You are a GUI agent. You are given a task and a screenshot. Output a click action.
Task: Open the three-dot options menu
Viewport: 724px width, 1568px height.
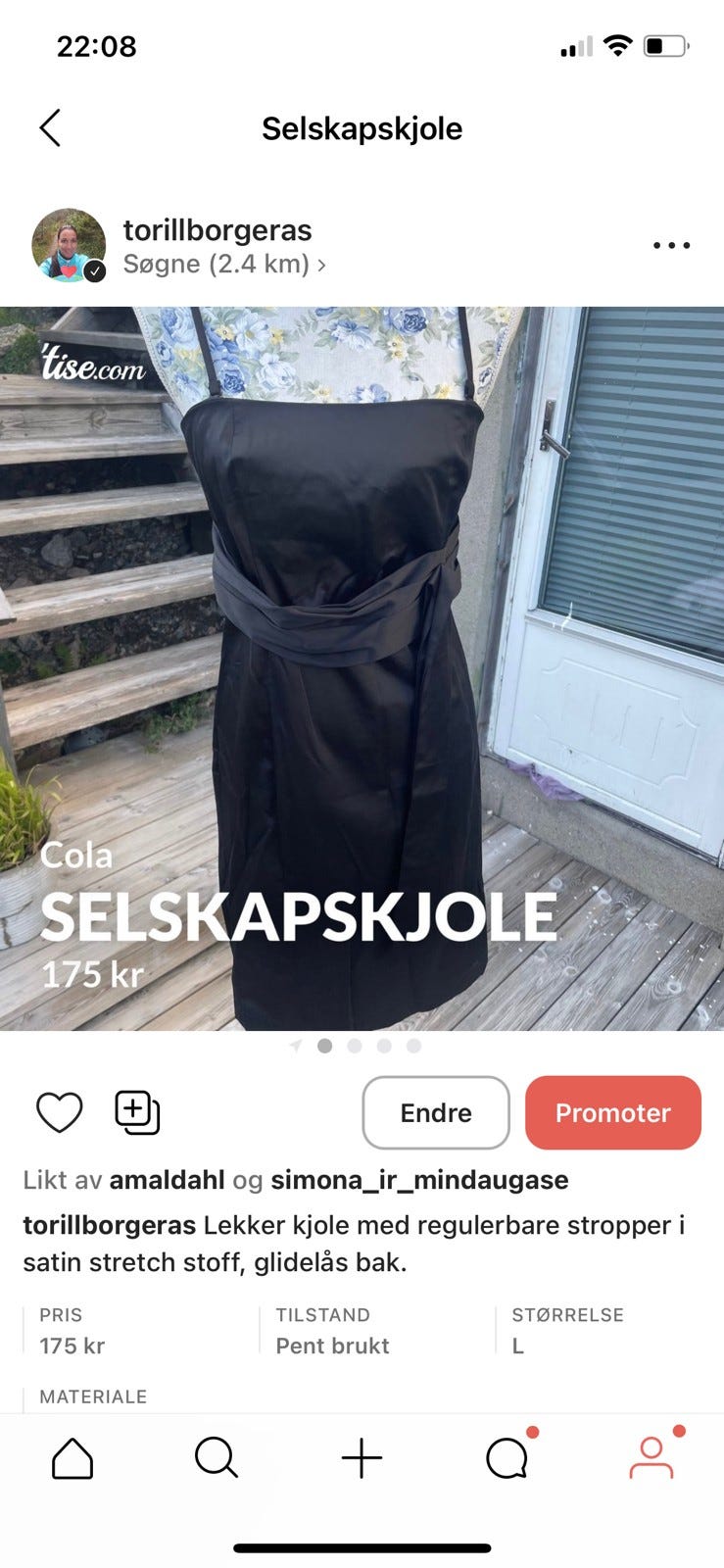click(x=670, y=245)
